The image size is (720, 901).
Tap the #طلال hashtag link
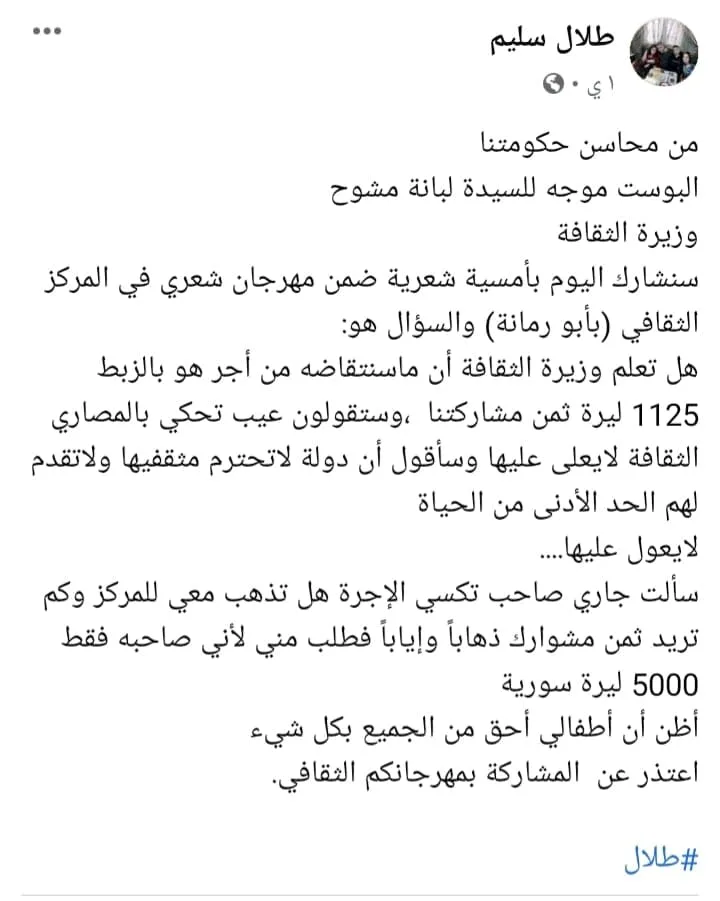[x=661, y=860]
